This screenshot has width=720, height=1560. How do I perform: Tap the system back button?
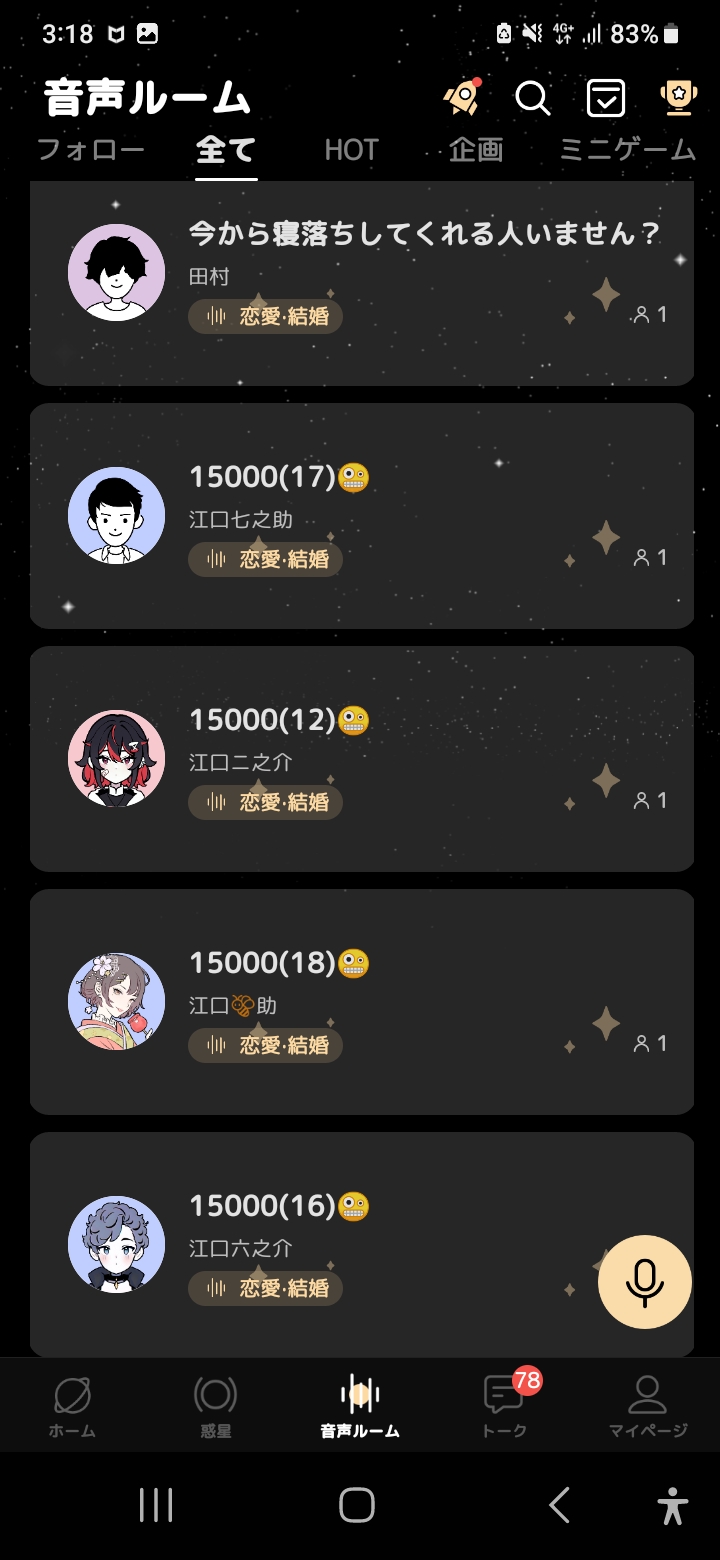(559, 1504)
